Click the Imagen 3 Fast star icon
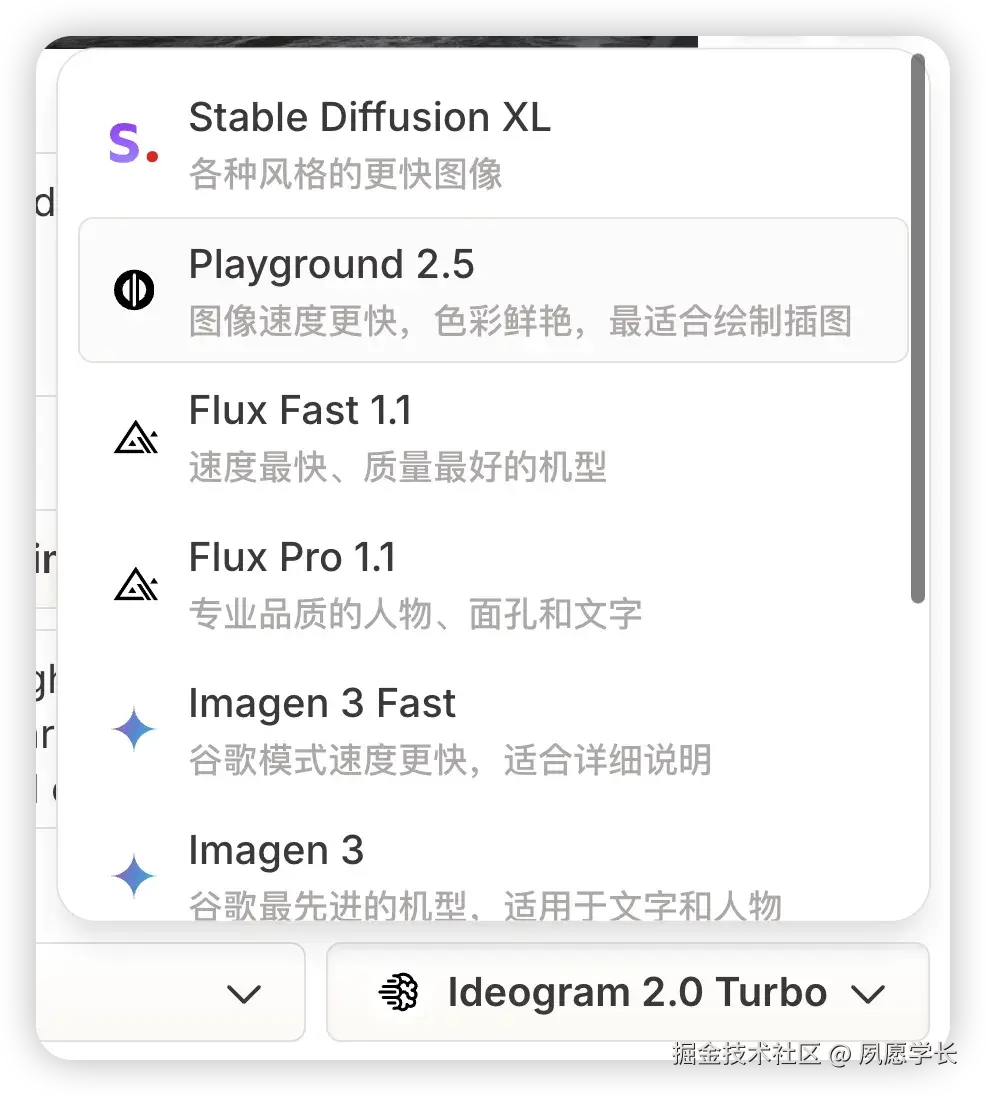 133,729
